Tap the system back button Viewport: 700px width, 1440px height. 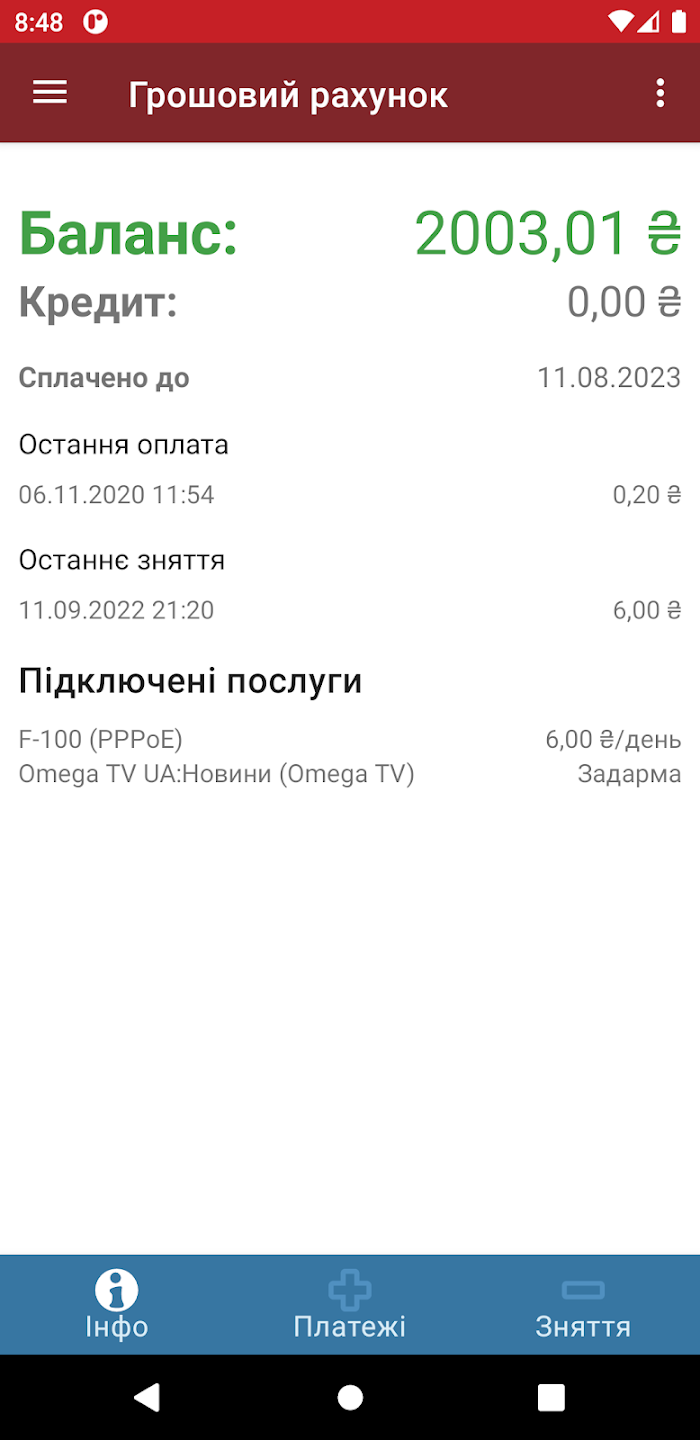point(147,1397)
